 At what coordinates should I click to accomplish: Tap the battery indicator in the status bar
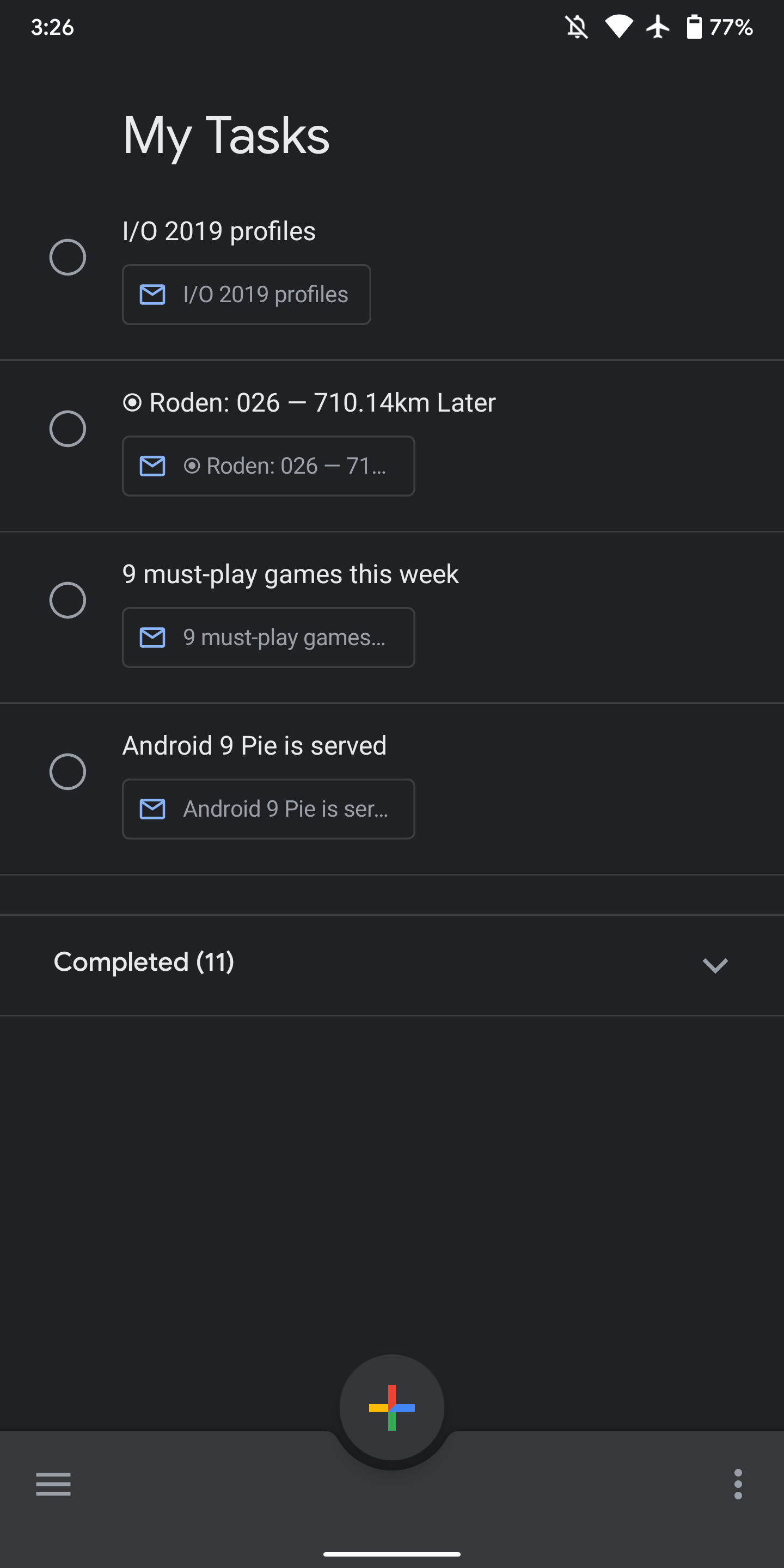coord(696,27)
